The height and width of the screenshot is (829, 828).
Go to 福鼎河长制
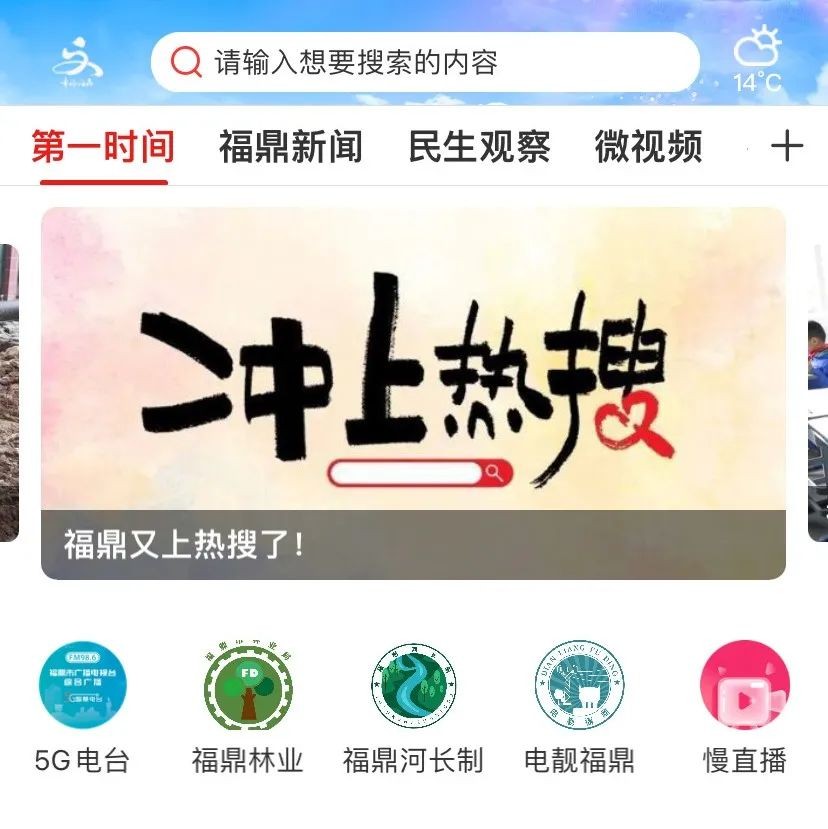click(413, 685)
